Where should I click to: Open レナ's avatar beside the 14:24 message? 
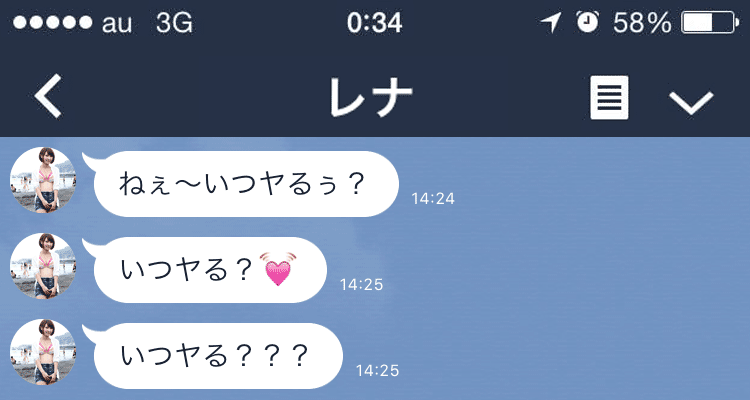(x=43, y=181)
